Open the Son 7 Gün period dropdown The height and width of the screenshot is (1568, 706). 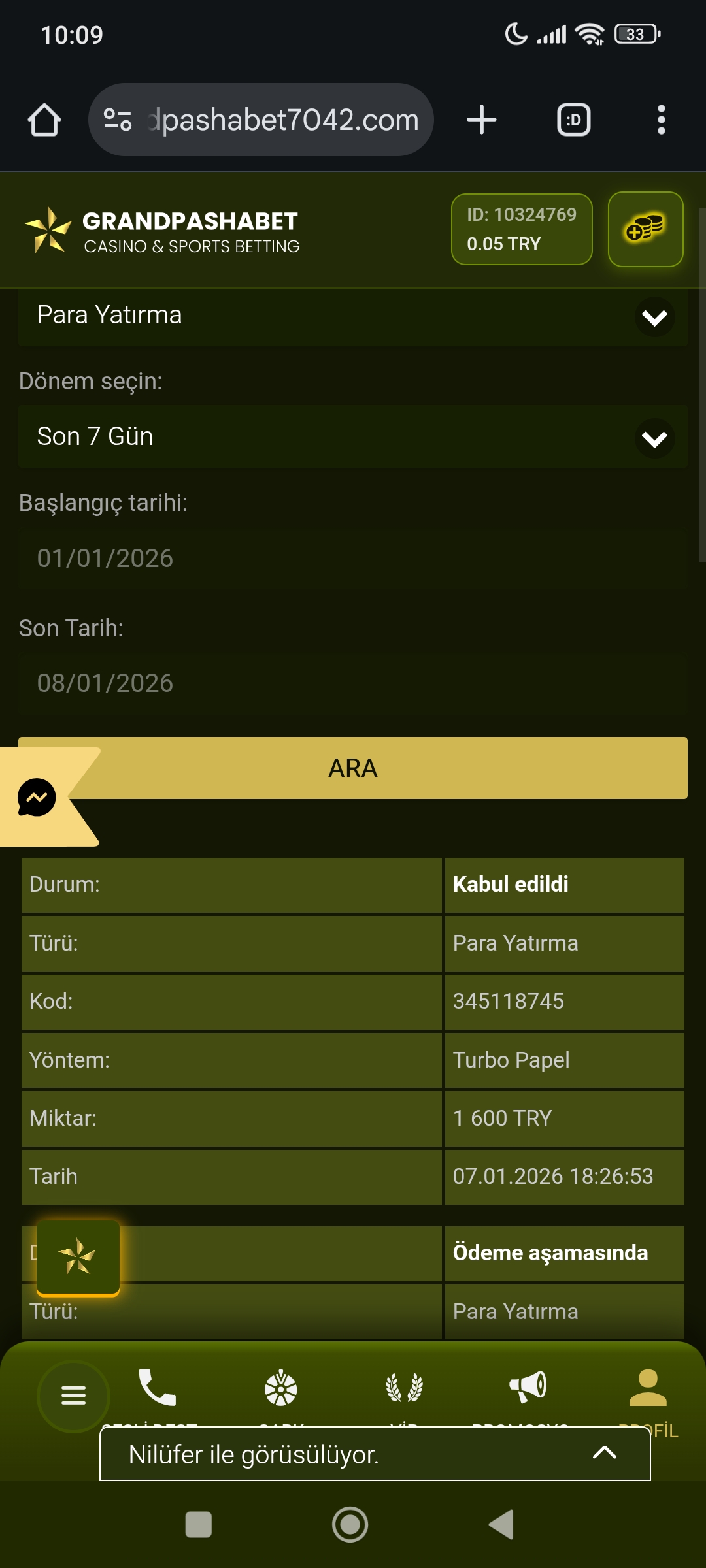pyautogui.click(x=353, y=436)
